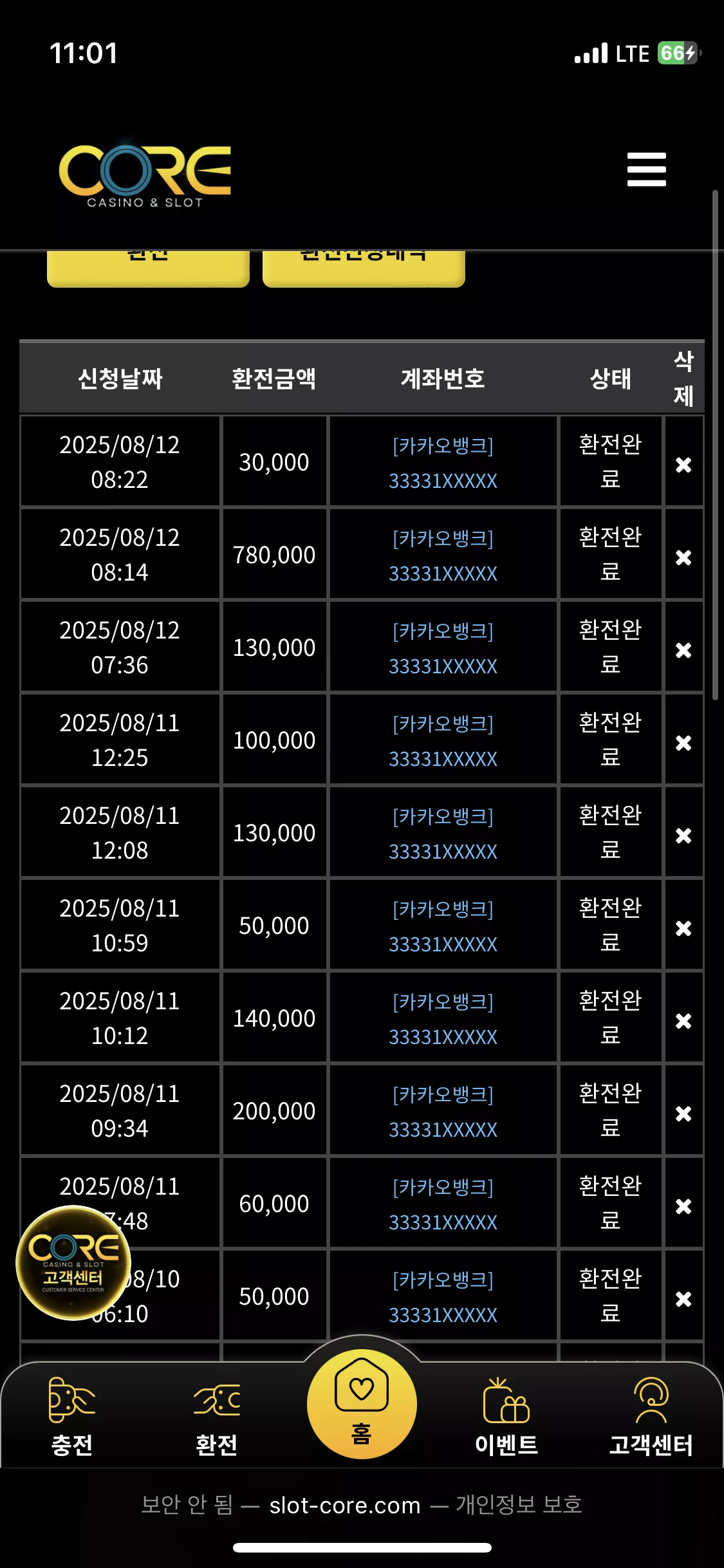Viewport: 724px width, 1568px height.
Task: Tap the slot-core.com address bar
Action: point(362,1505)
